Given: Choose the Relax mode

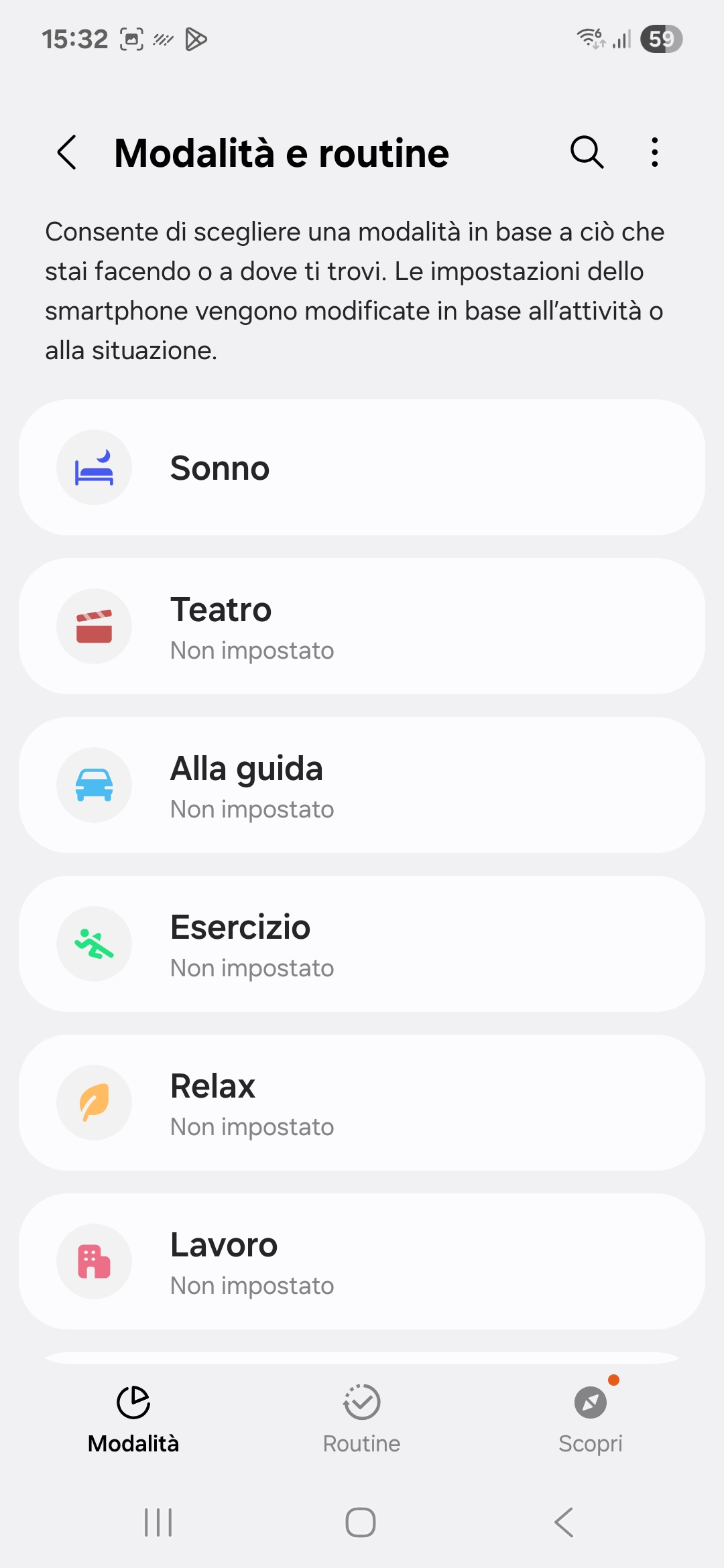Looking at the screenshot, I should (x=362, y=1103).
